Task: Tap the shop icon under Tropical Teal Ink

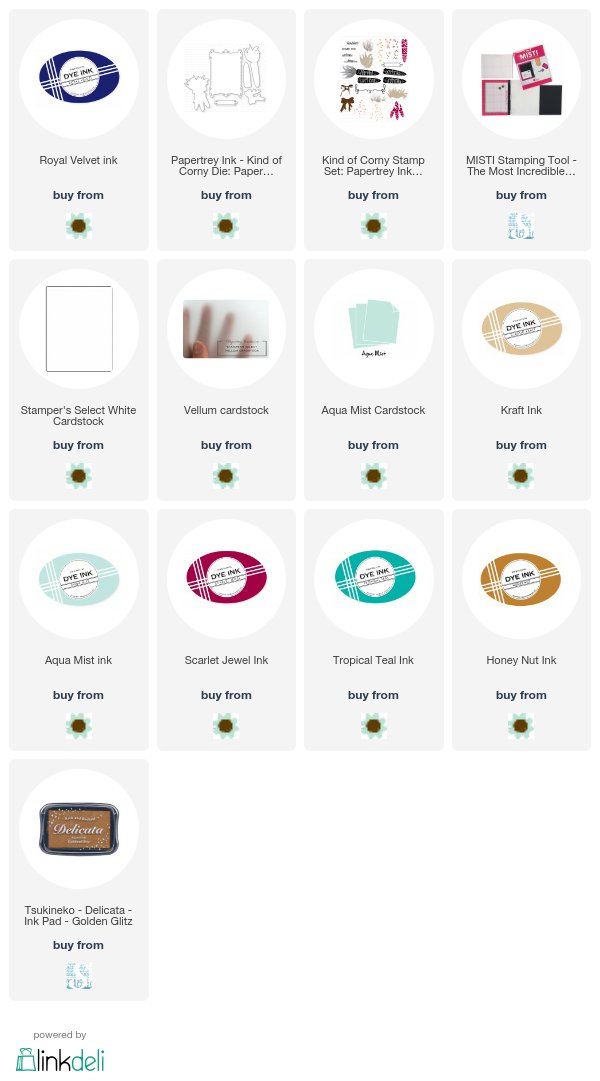Action: [373, 726]
